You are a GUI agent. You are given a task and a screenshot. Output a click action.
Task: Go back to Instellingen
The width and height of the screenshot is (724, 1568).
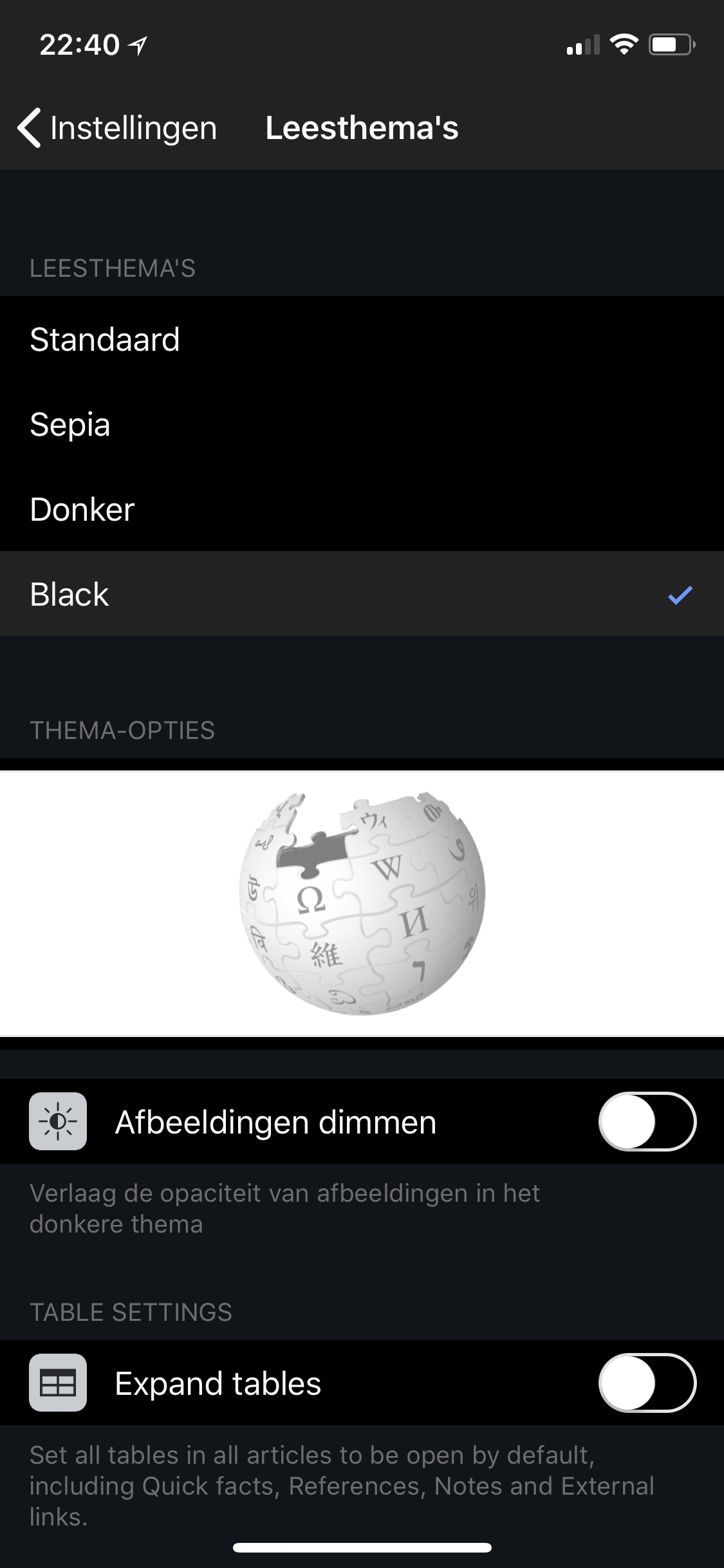click(117, 127)
